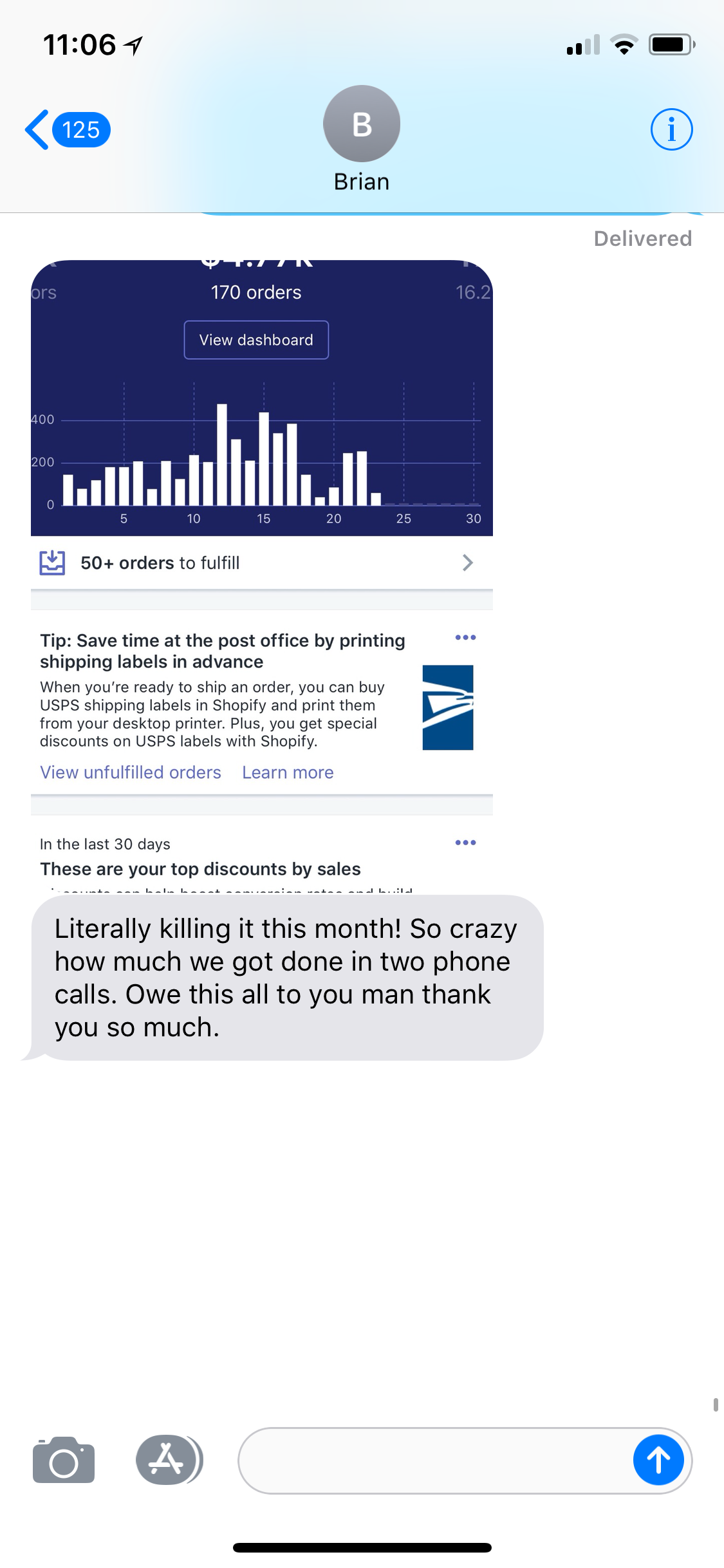Open the camera to attach a photo
Viewport: 724px width, 1568px height.
click(x=64, y=1460)
